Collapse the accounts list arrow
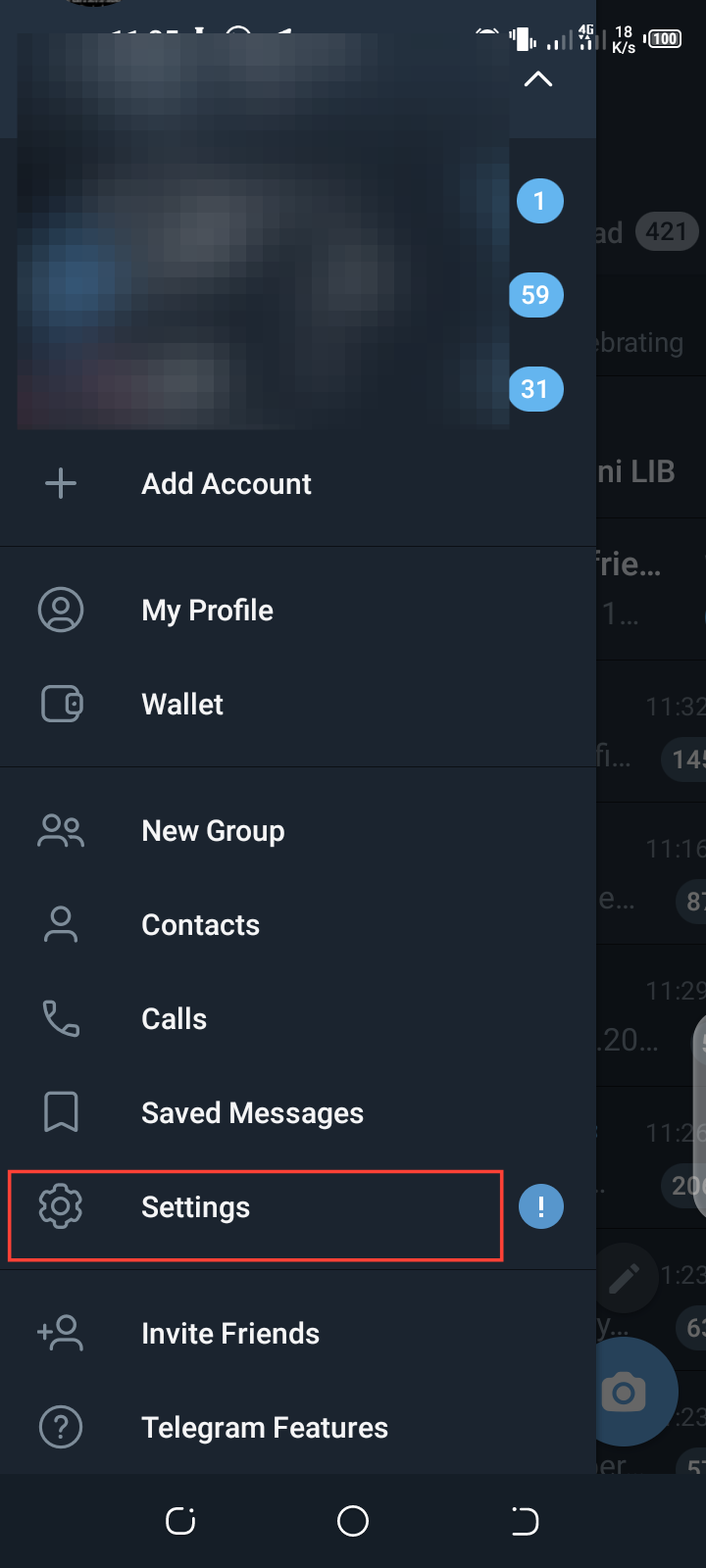 click(538, 79)
